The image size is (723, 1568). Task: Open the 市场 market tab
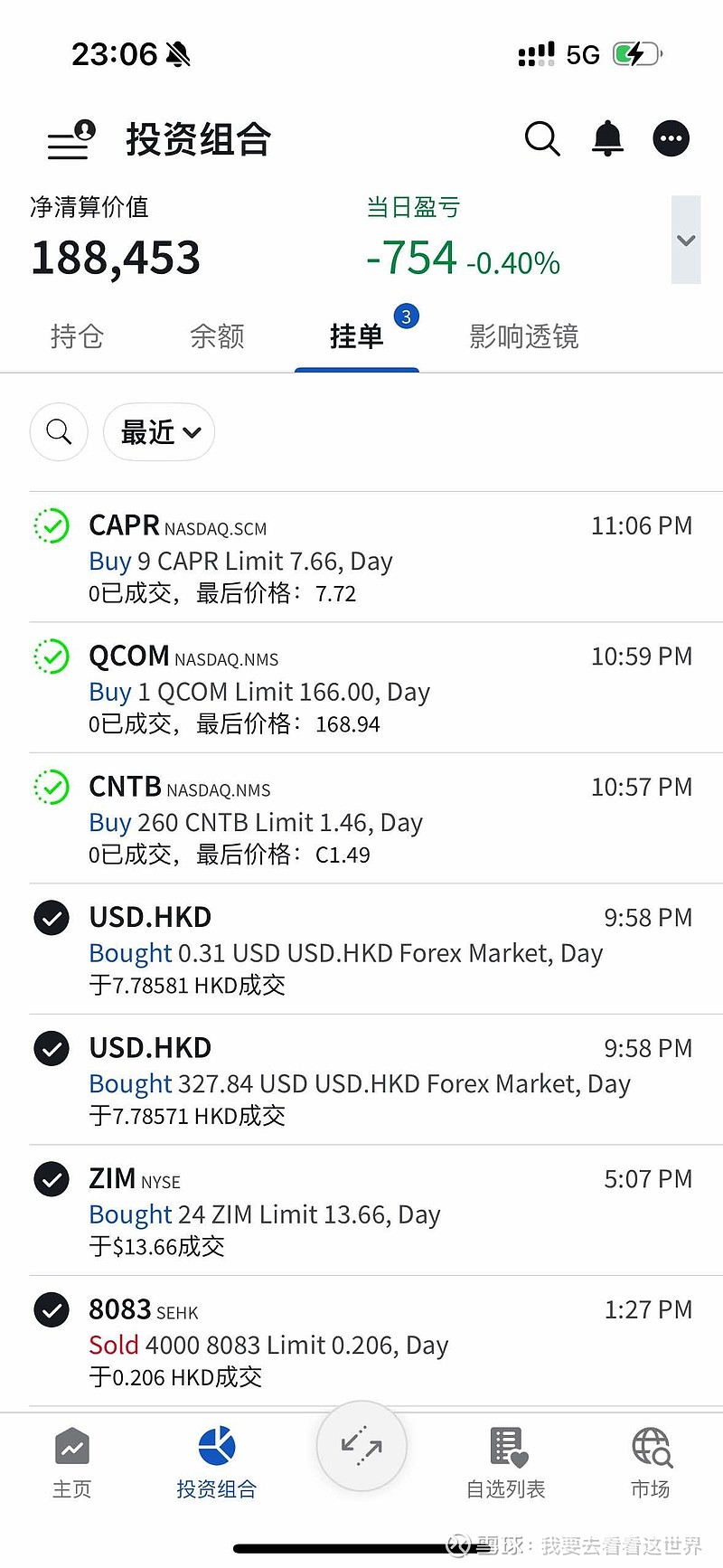(651, 1463)
